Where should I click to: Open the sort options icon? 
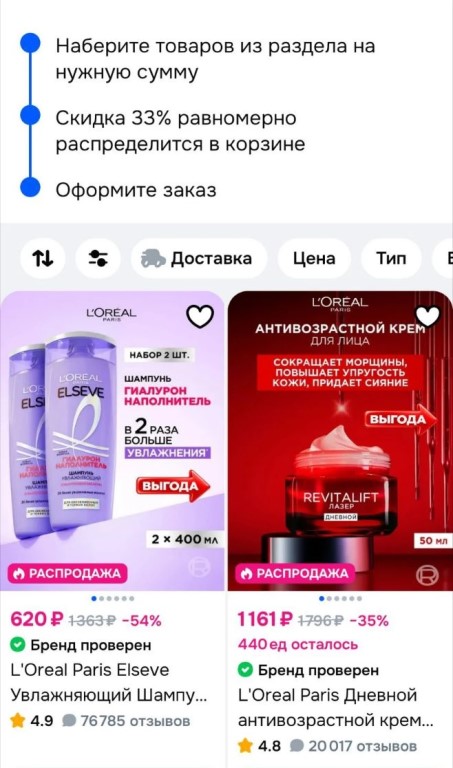tap(43, 258)
